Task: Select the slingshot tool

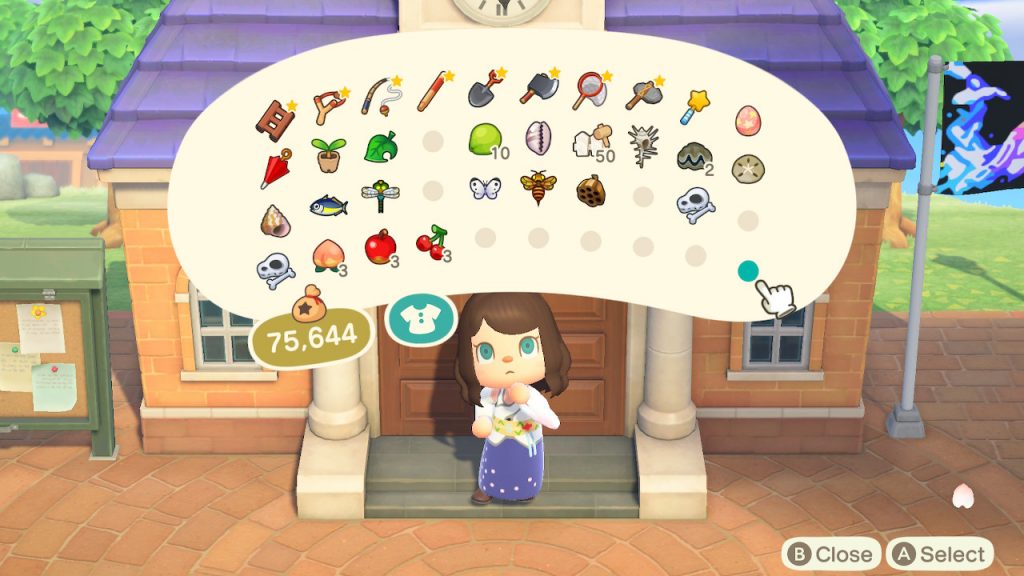Action: (x=329, y=102)
